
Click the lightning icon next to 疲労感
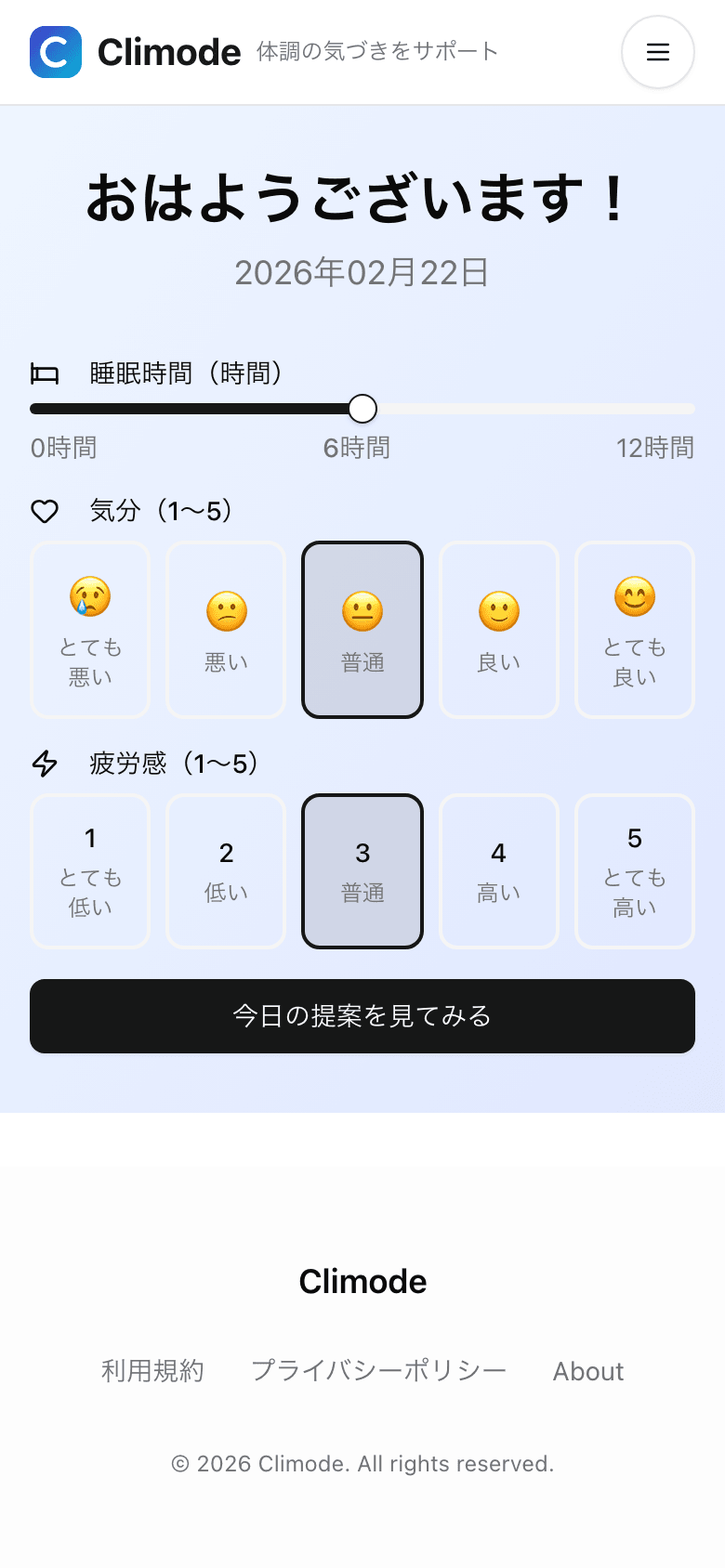point(45,764)
